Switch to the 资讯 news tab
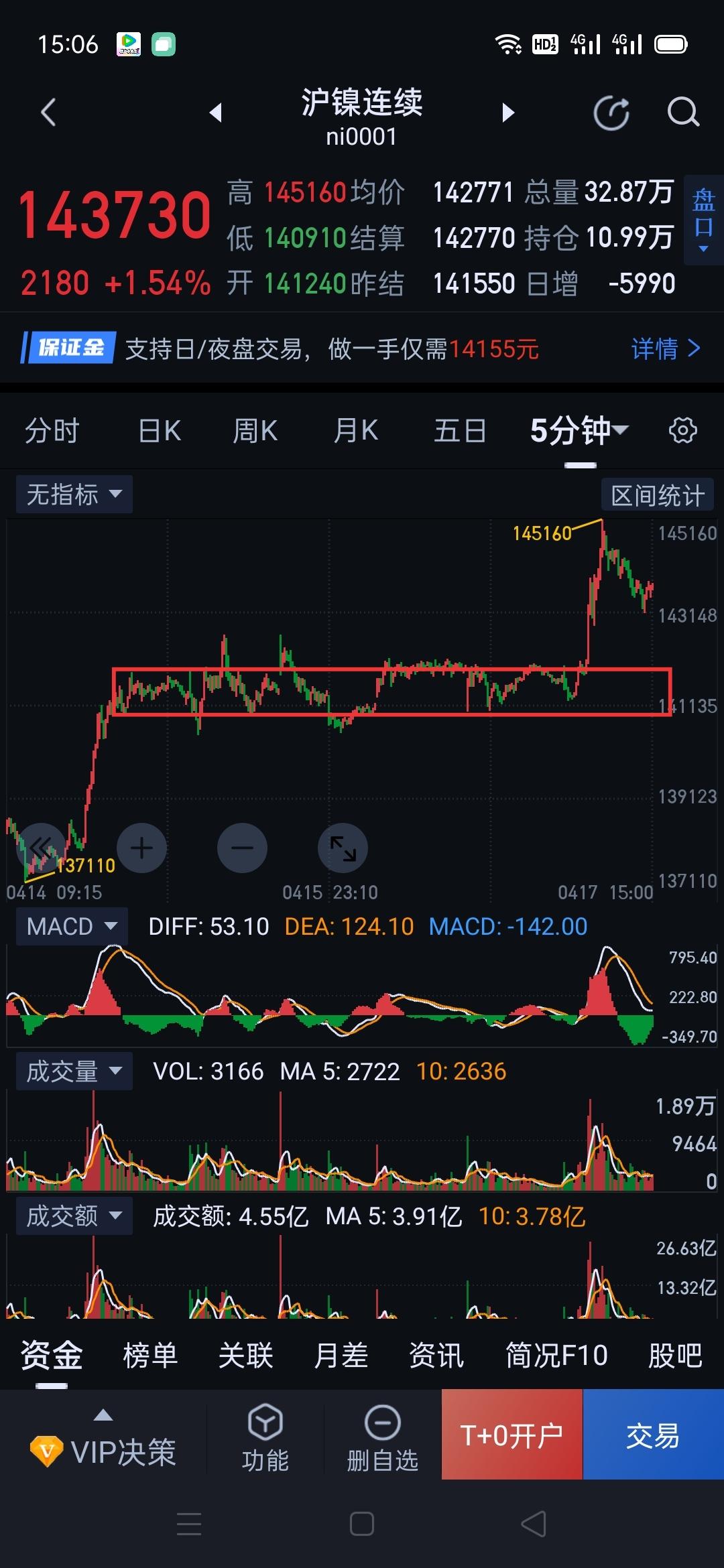 click(x=436, y=1355)
